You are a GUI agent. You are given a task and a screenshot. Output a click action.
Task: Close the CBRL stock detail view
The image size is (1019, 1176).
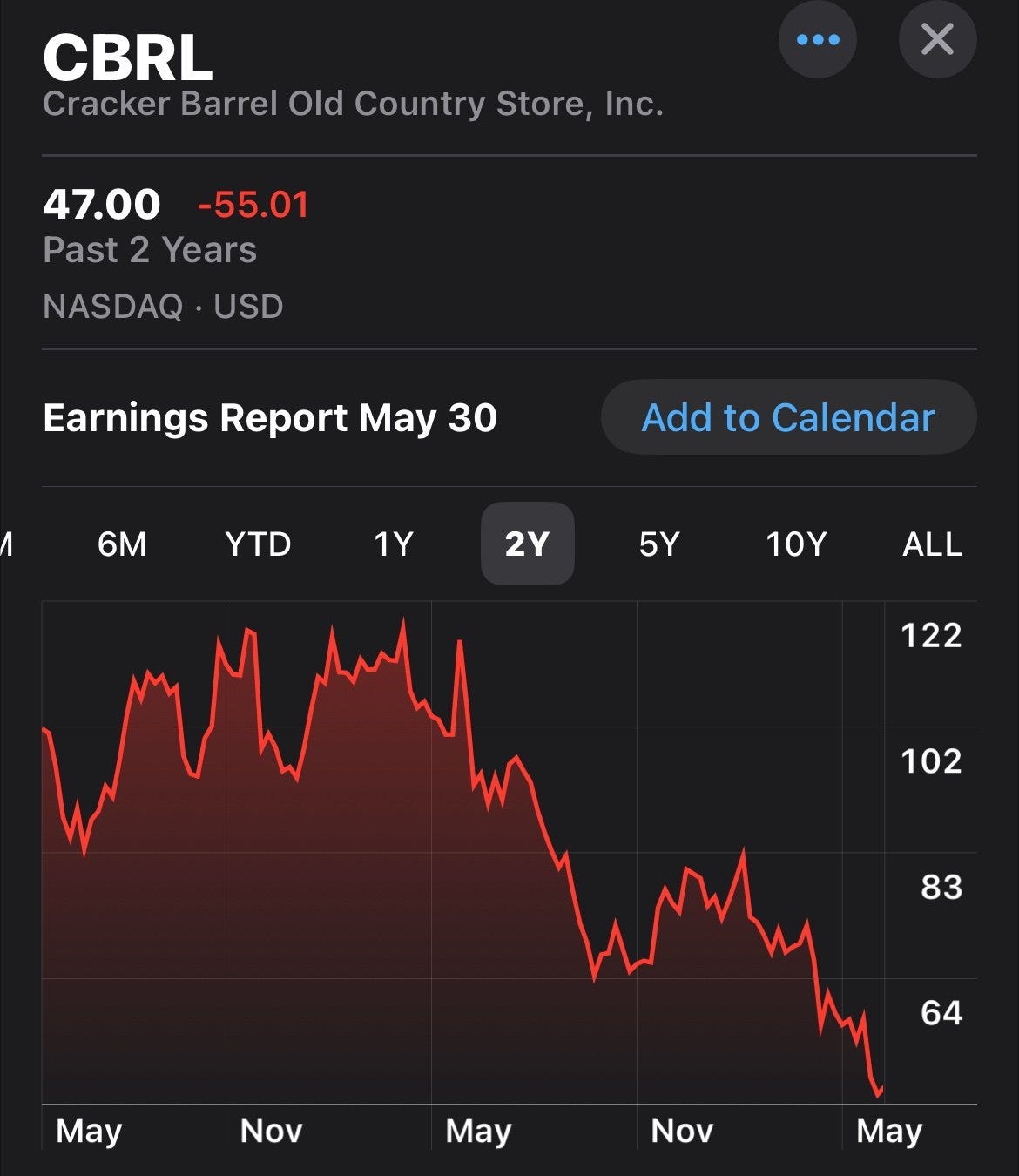pos(937,40)
